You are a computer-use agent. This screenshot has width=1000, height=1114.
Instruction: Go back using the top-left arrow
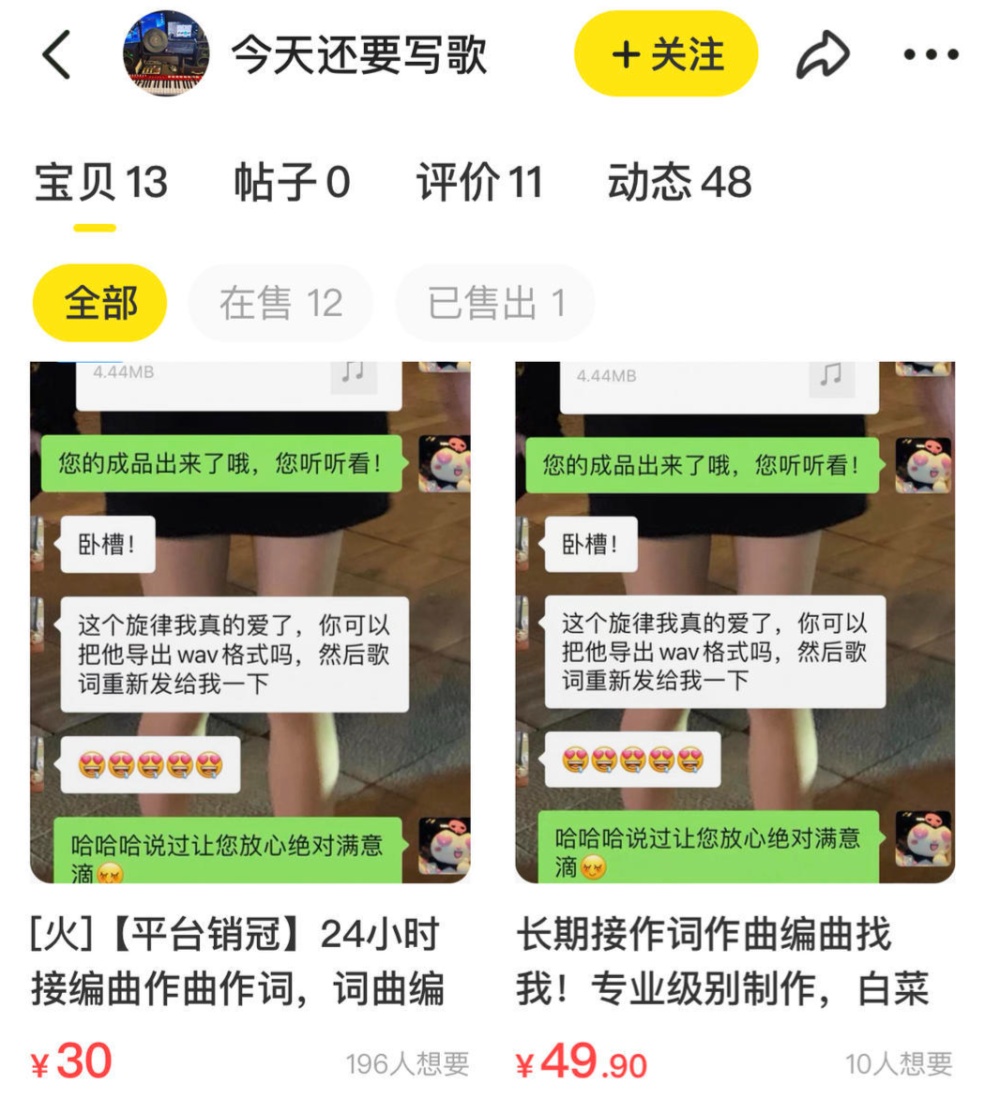point(57,55)
